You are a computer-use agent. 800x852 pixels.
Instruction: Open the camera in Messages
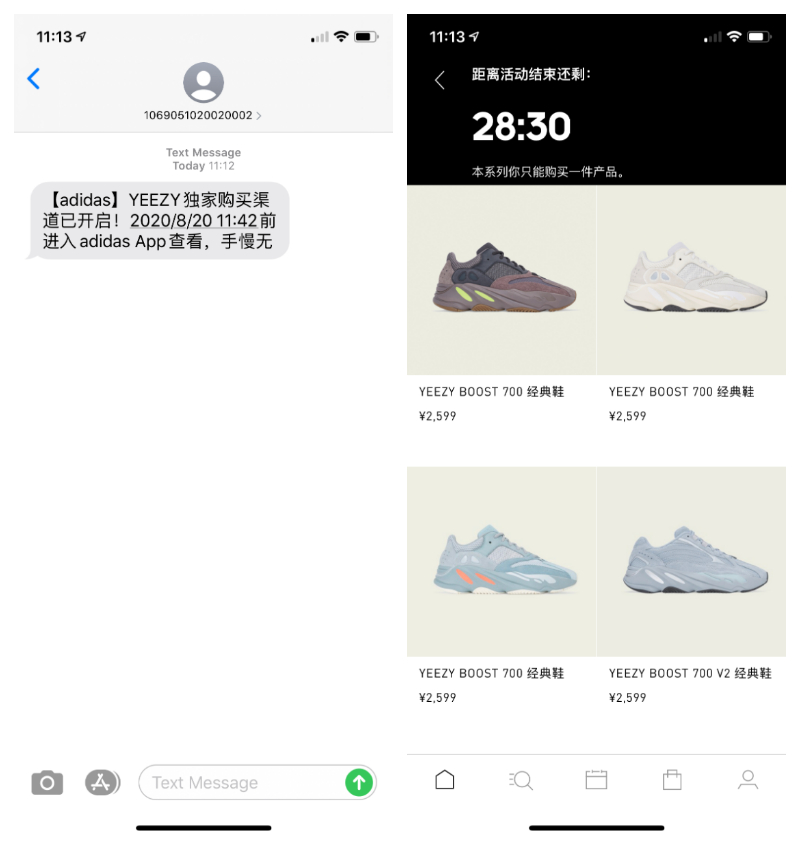tap(47, 782)
